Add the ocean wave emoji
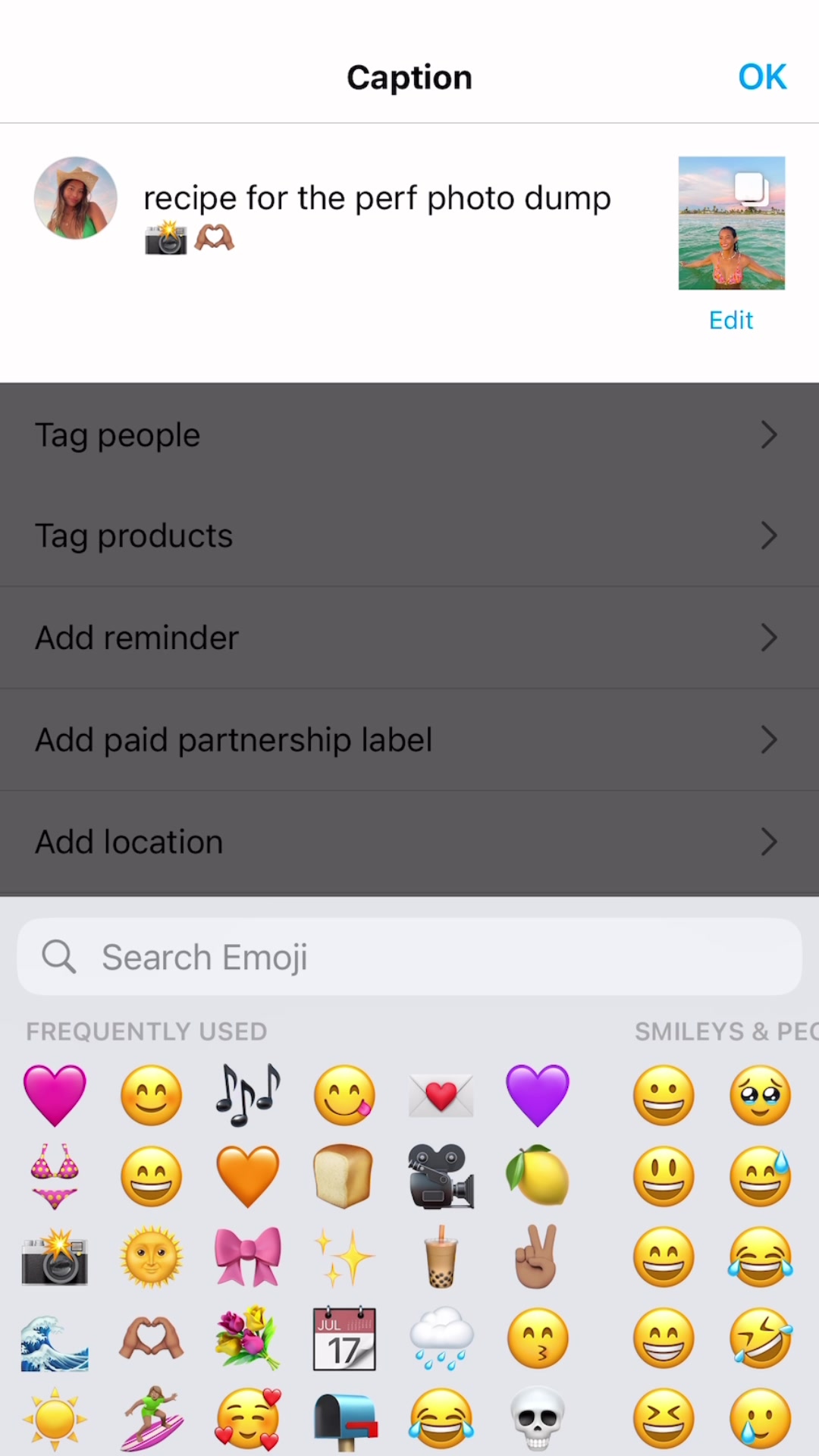The image size is (819, 1456). (x=55, y=1338)
